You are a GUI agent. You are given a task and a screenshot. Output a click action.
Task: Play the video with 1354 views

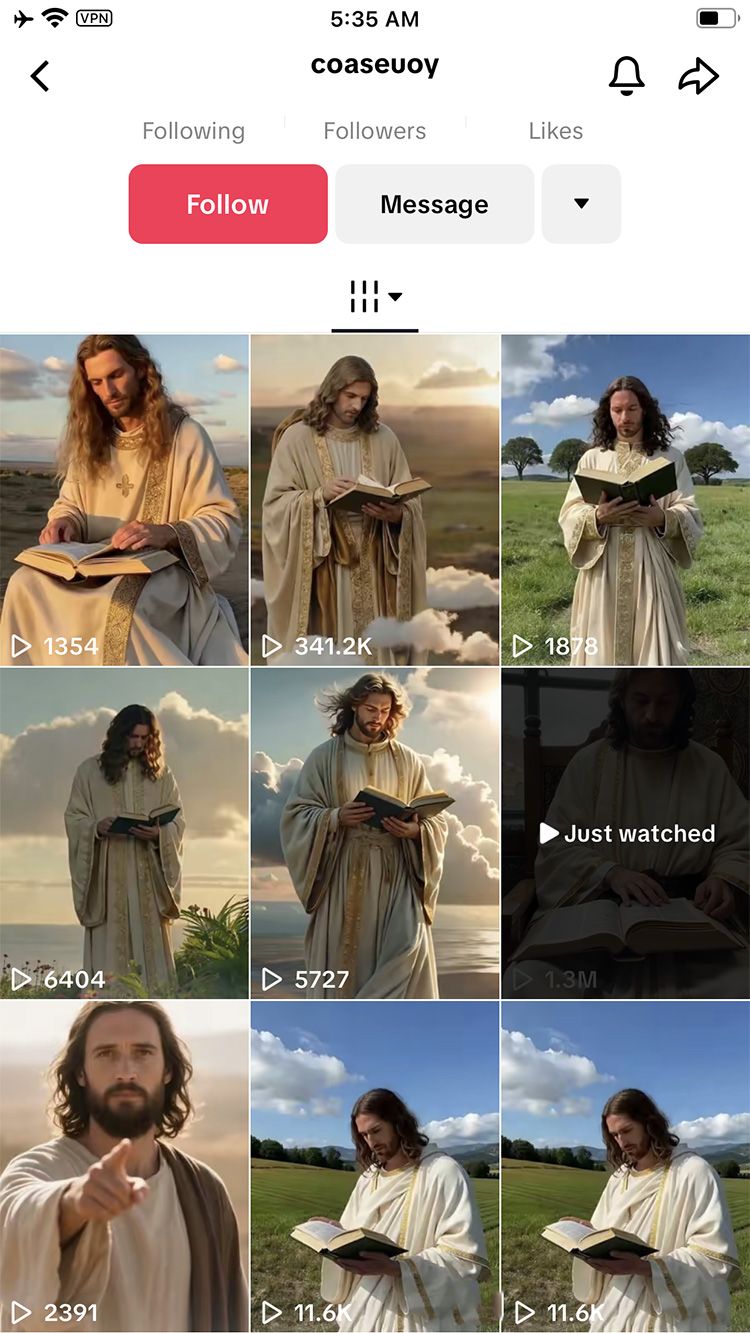124,500
